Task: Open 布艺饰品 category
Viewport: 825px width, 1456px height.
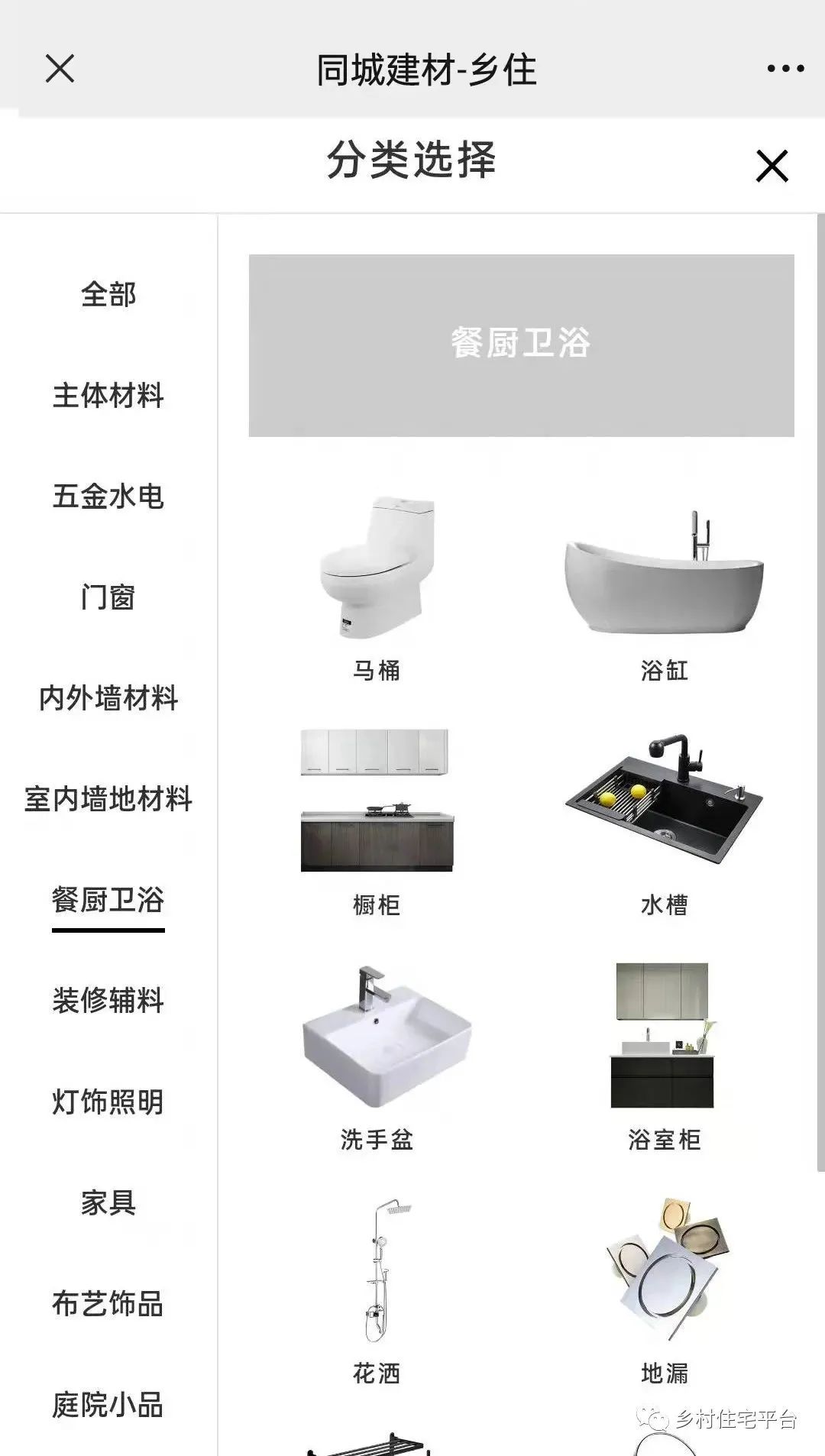Action: [108, 1303]
